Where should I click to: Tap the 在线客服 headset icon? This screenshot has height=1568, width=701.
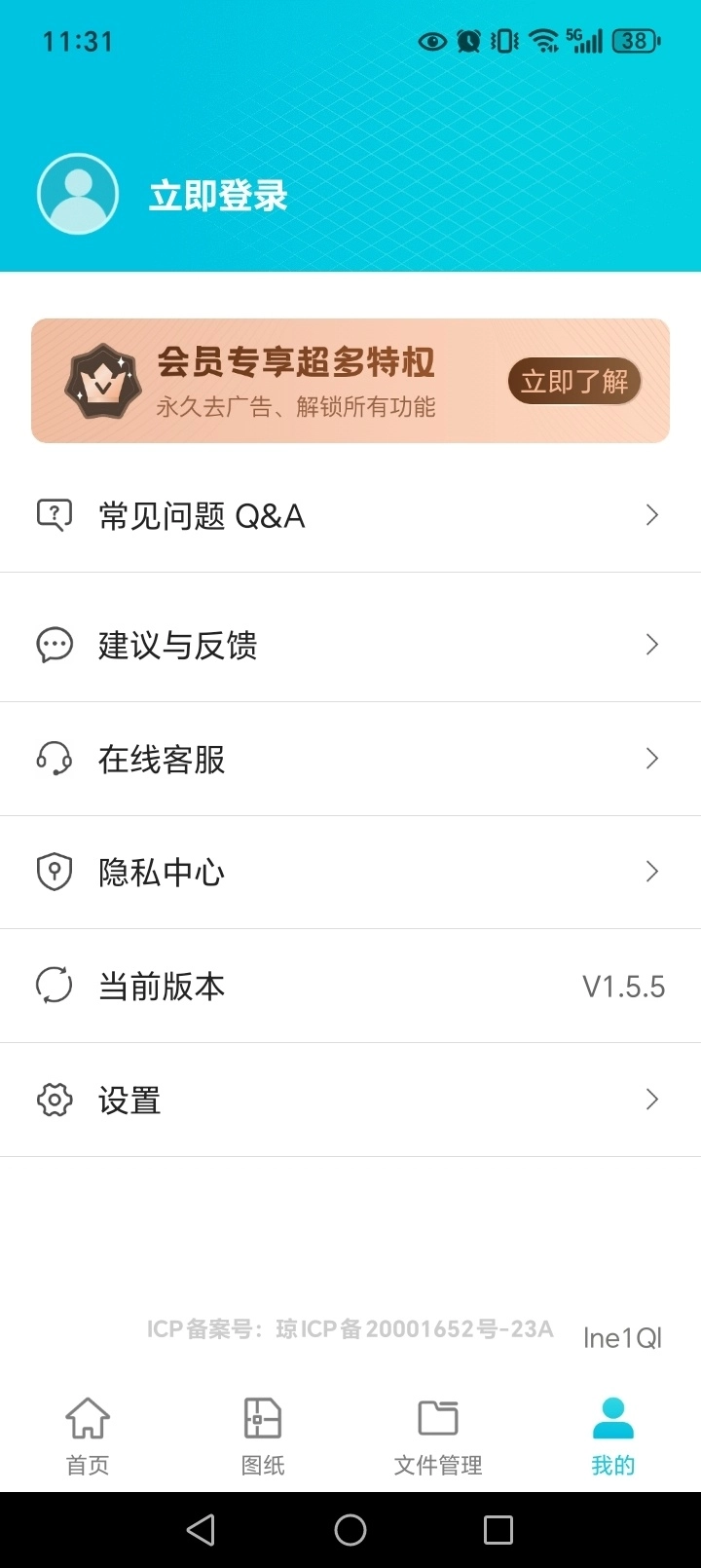click(x=55, y=758)
